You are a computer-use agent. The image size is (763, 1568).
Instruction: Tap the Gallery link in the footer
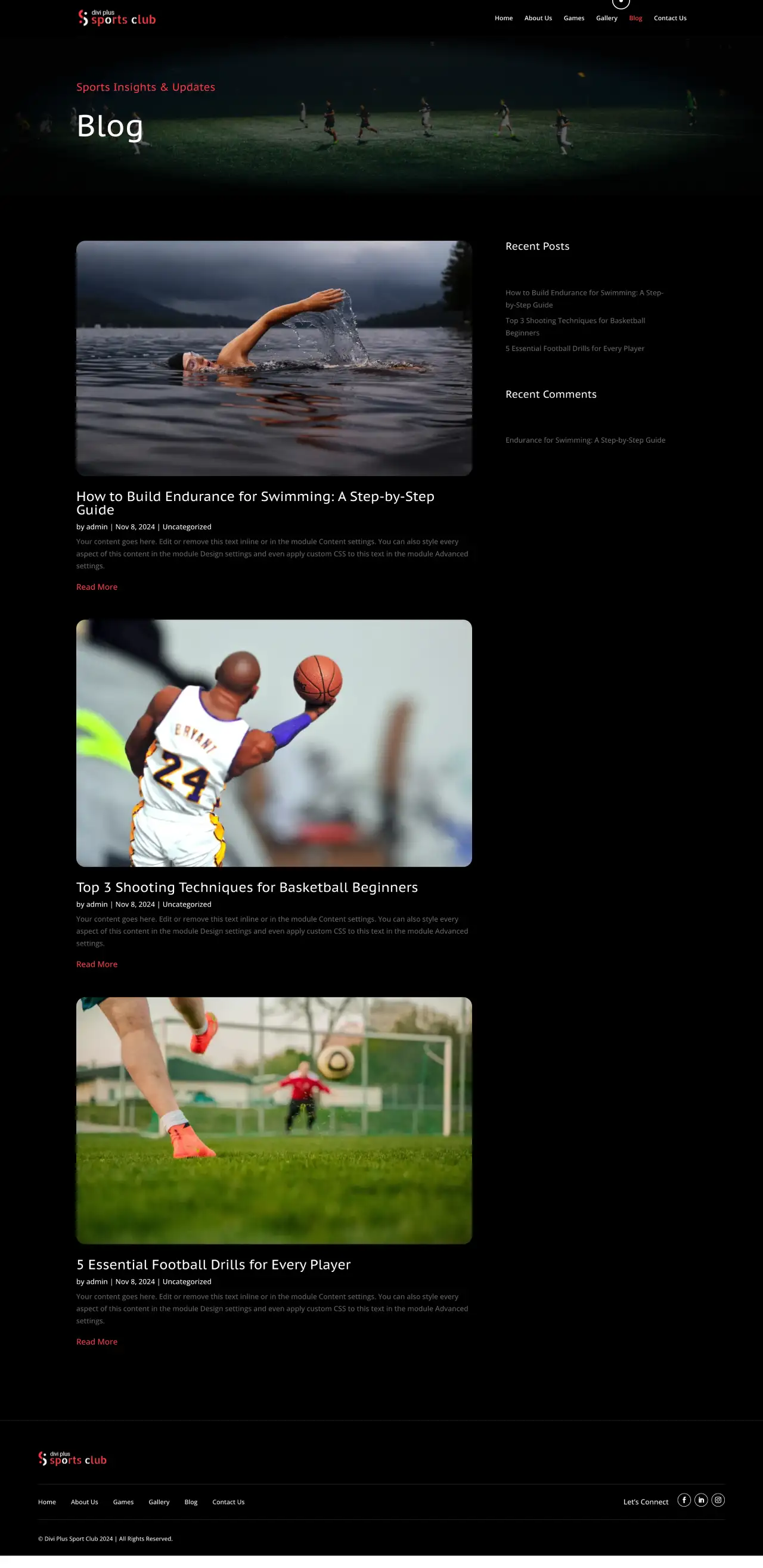[159, 1502]
